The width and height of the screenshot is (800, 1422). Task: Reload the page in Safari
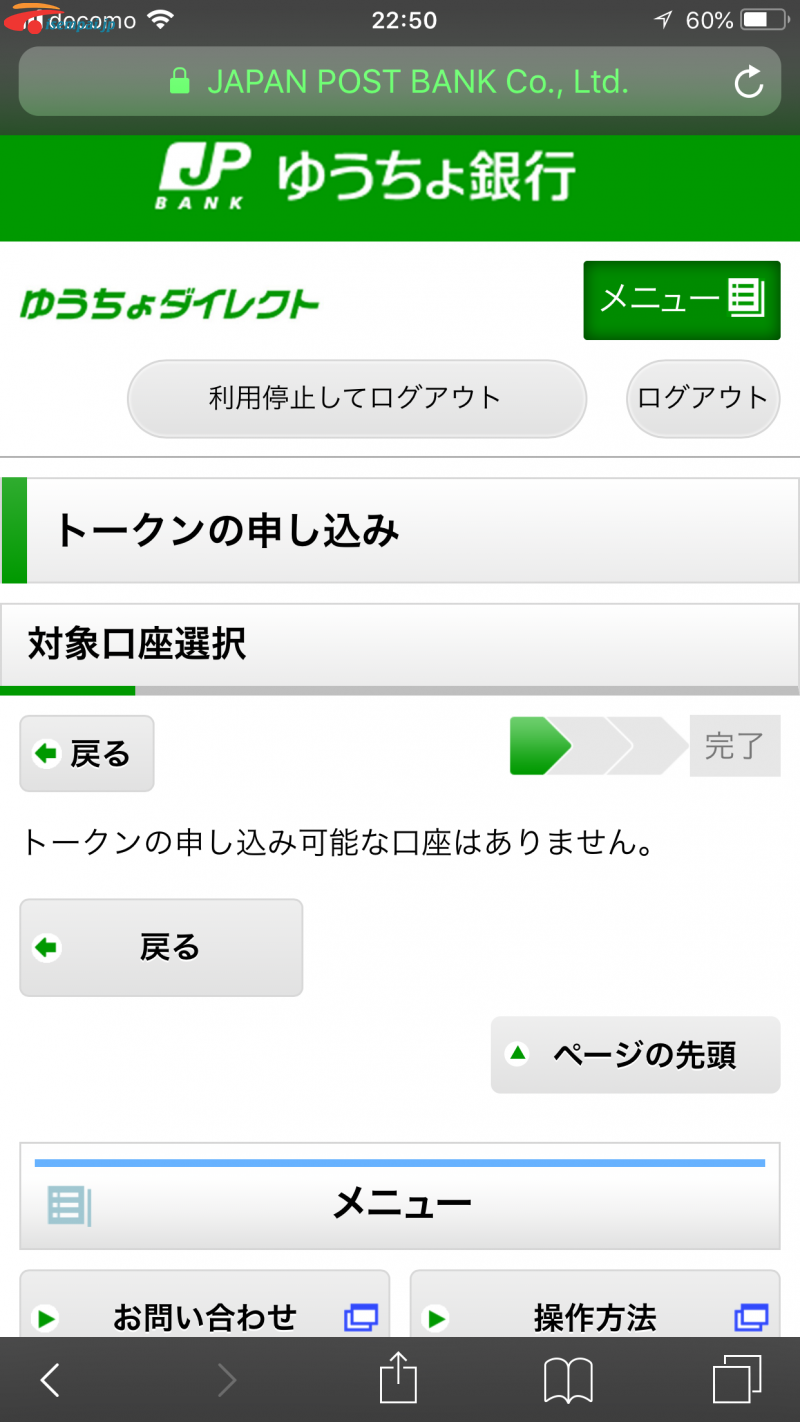748,82
